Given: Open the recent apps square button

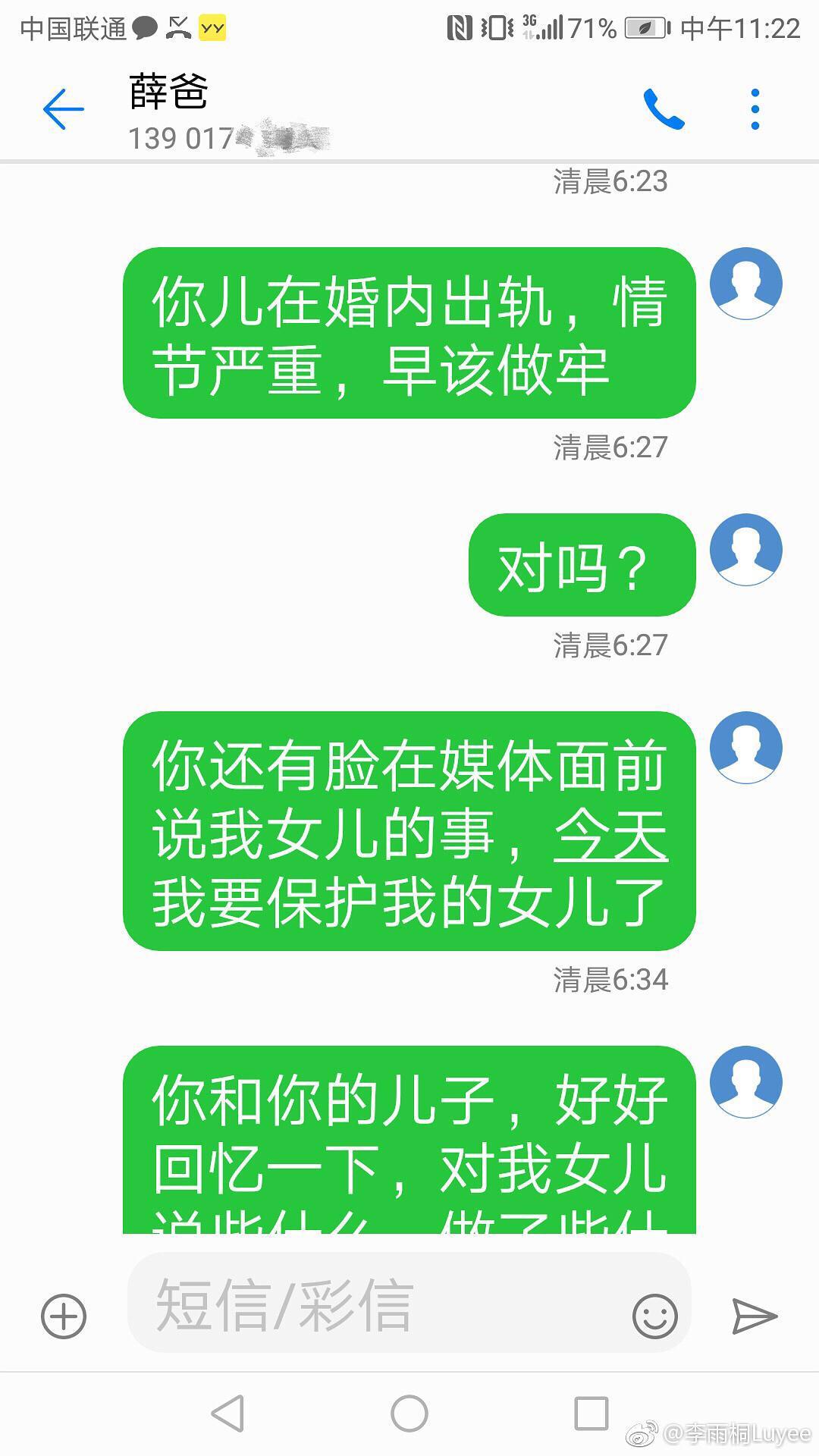Looking at the screenshot, I should click(x=591, y=1414).
